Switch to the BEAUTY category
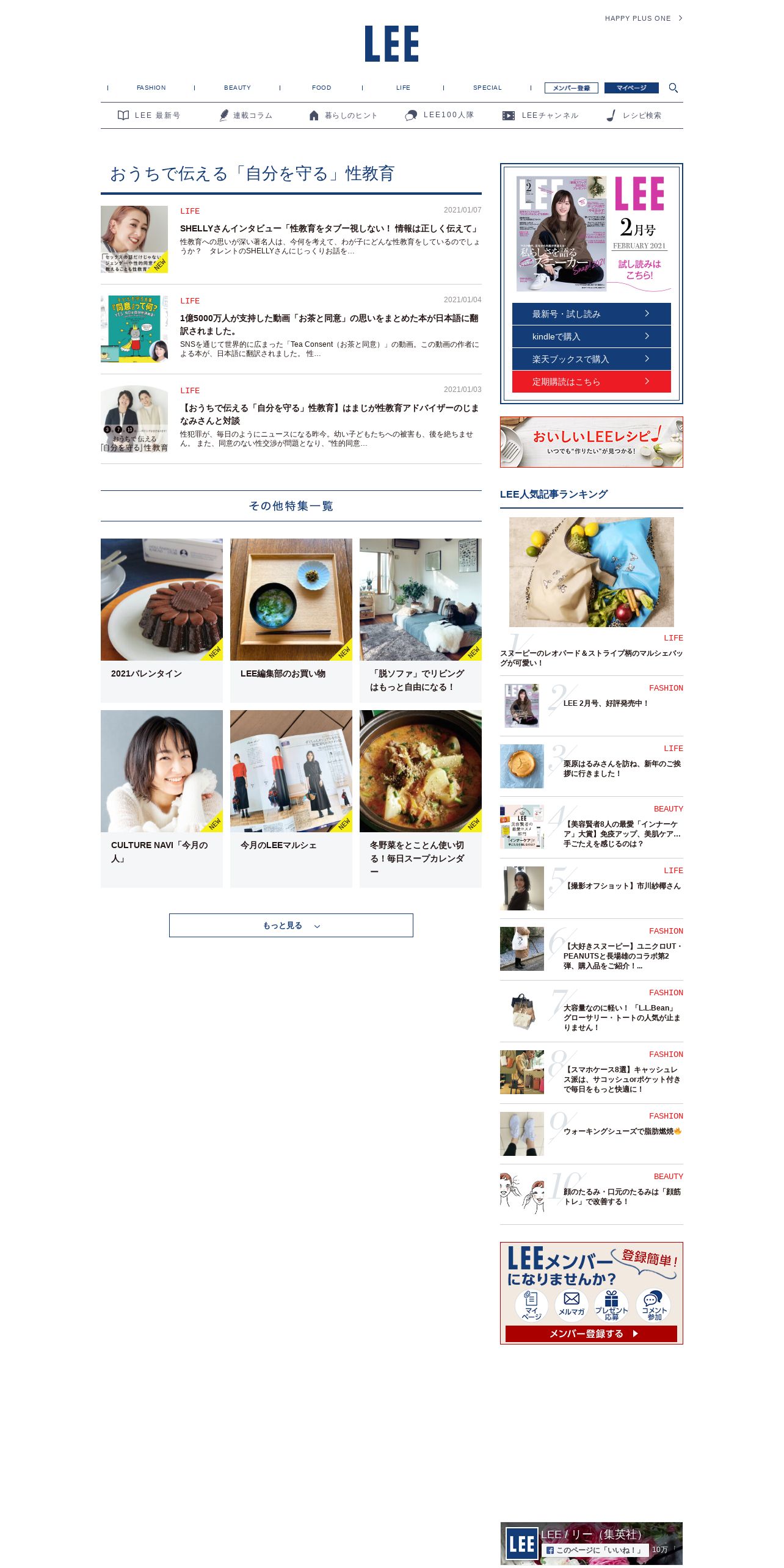This screenshot has height=1568, width=784. click(238, 88)
